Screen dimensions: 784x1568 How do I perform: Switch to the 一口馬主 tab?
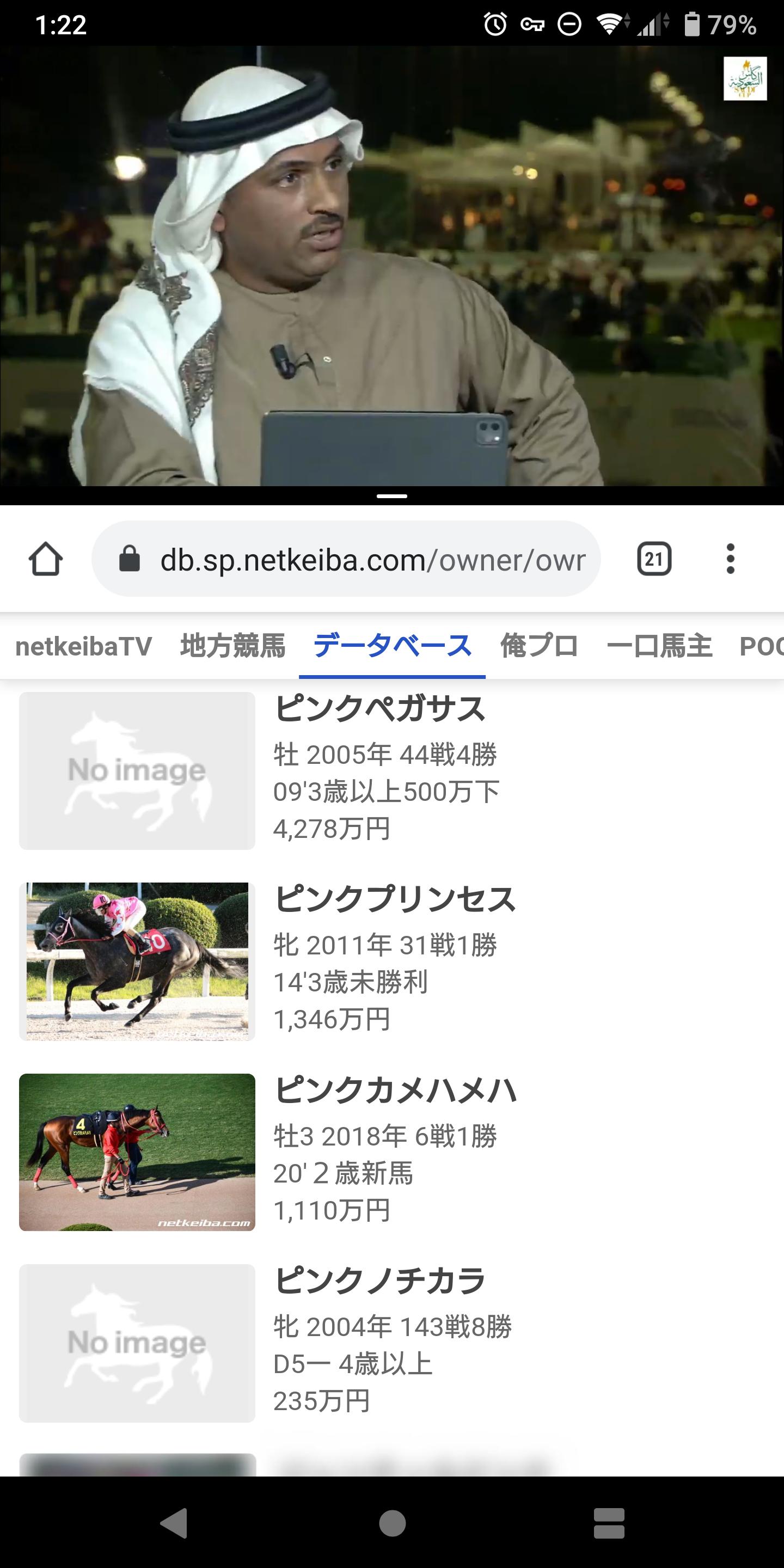coord(659,646)
